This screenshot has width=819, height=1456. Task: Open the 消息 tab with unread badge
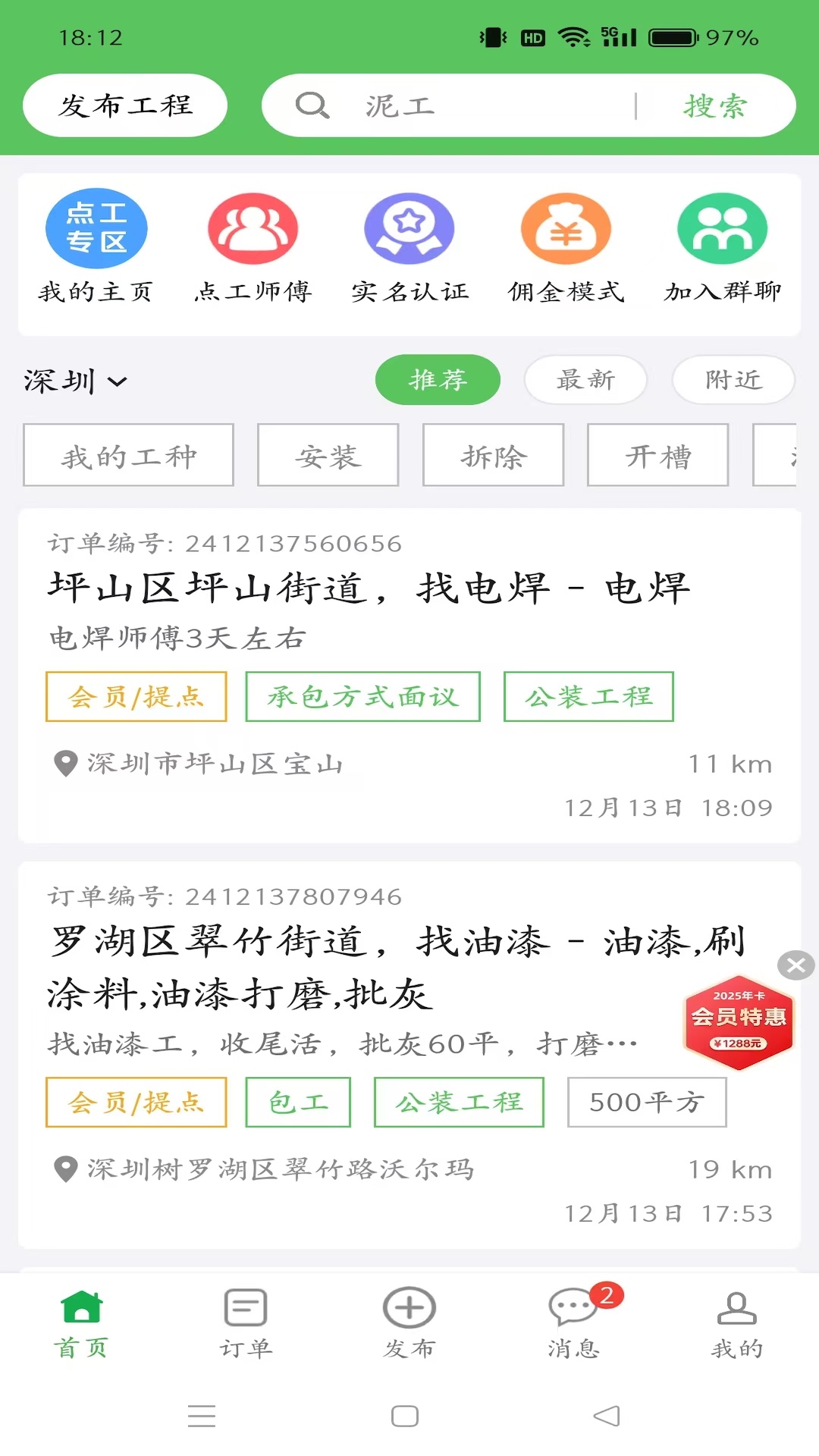click(x=574, y=1323)
